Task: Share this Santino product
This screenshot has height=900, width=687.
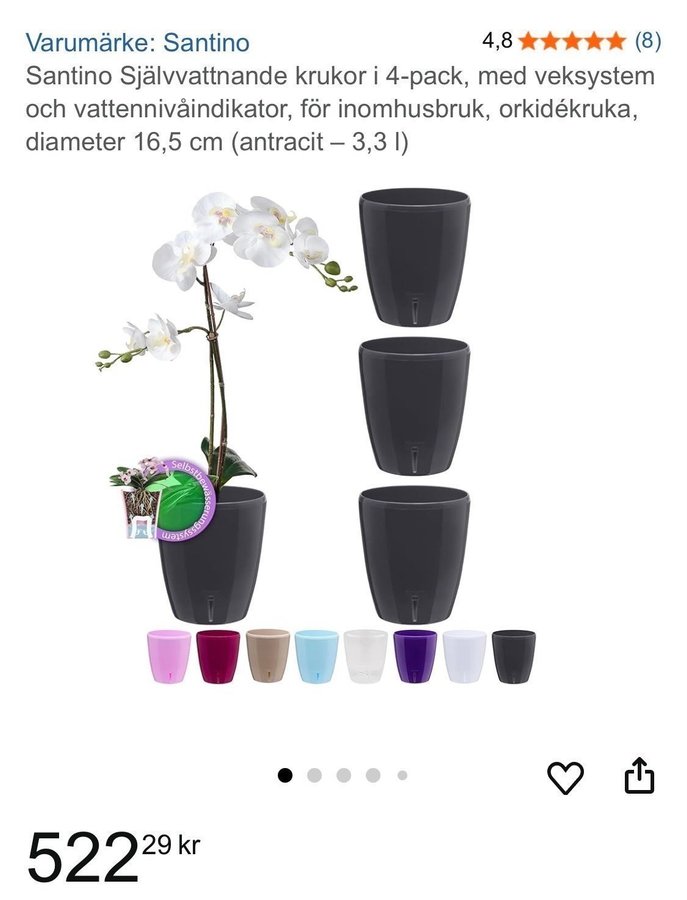Action: pos(640,776)
